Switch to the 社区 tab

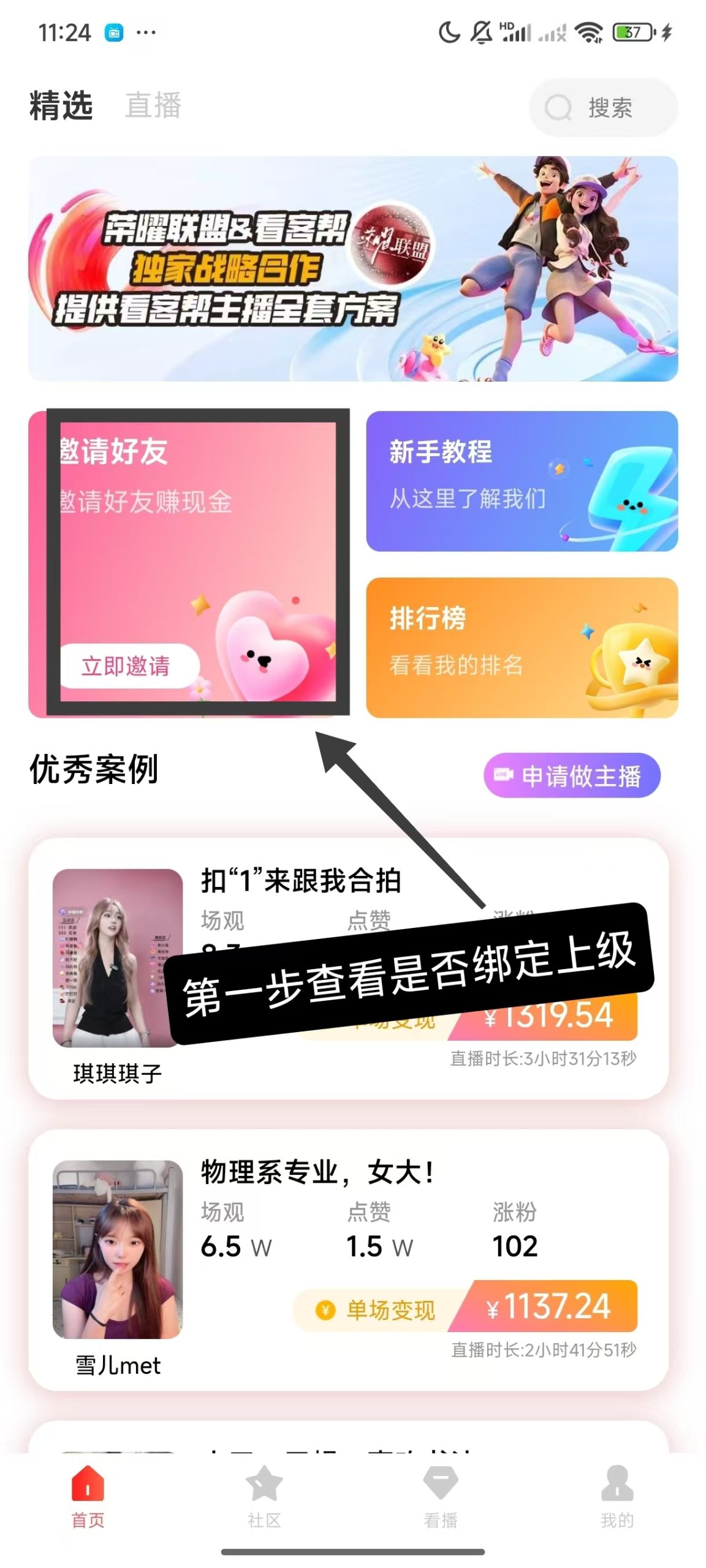(264, 1495)
